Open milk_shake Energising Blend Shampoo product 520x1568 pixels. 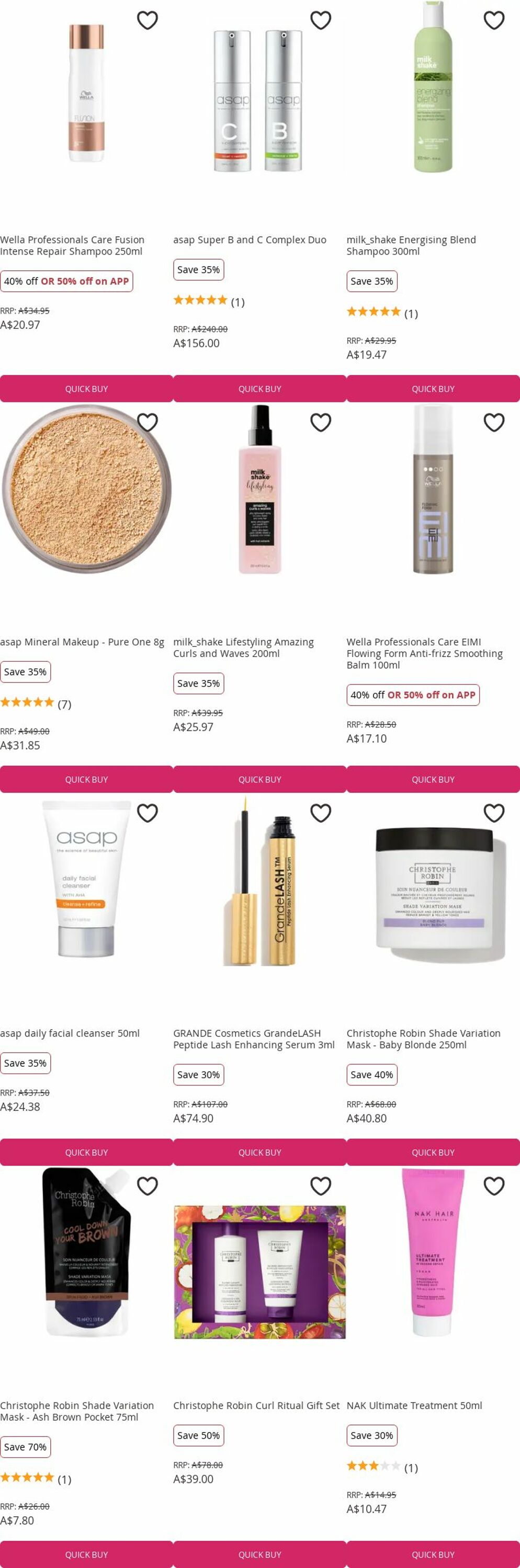tap(411, 245)
